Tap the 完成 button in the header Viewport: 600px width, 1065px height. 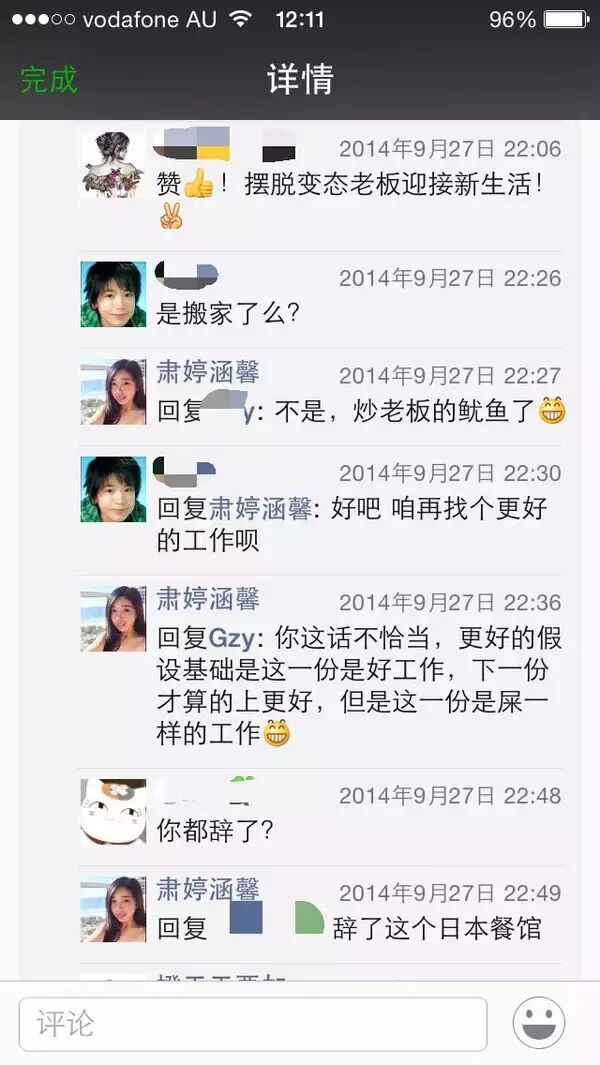[x=49, y=80]
